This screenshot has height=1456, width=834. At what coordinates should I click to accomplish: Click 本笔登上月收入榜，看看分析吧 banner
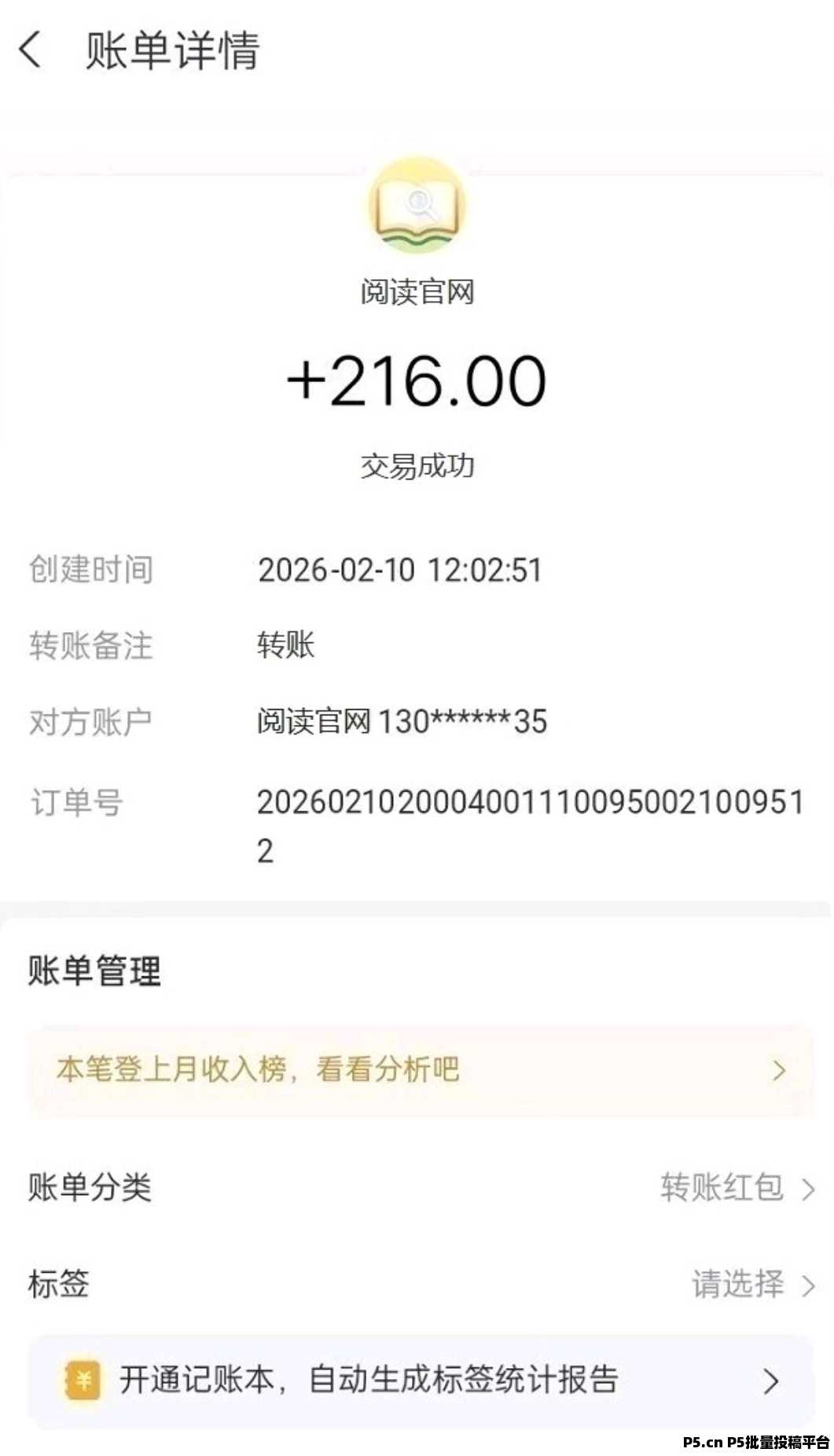tap(259, 1069)
